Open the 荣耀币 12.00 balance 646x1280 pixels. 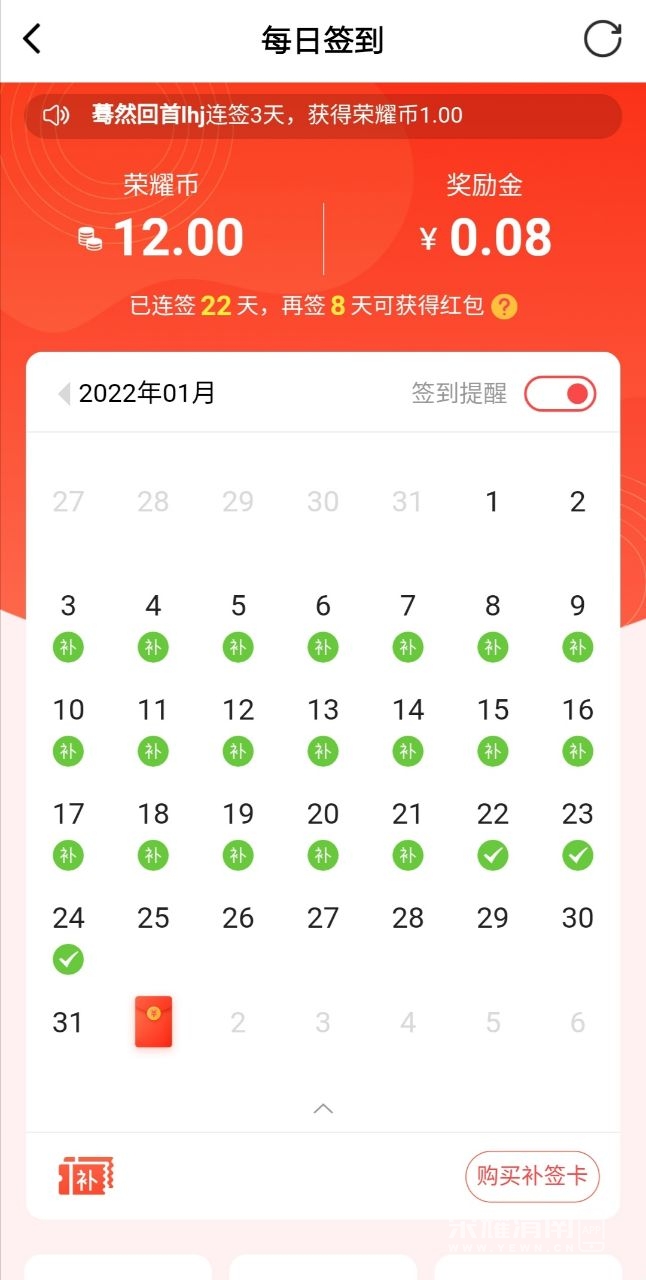click(x=162, y=236)
